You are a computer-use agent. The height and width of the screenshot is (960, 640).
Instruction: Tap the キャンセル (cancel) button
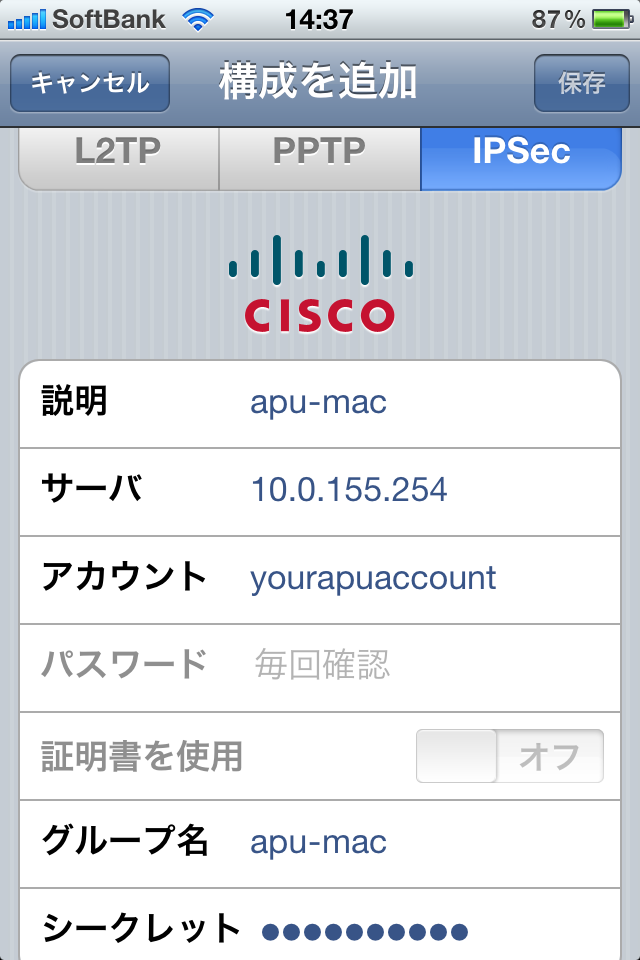(90, 83)
